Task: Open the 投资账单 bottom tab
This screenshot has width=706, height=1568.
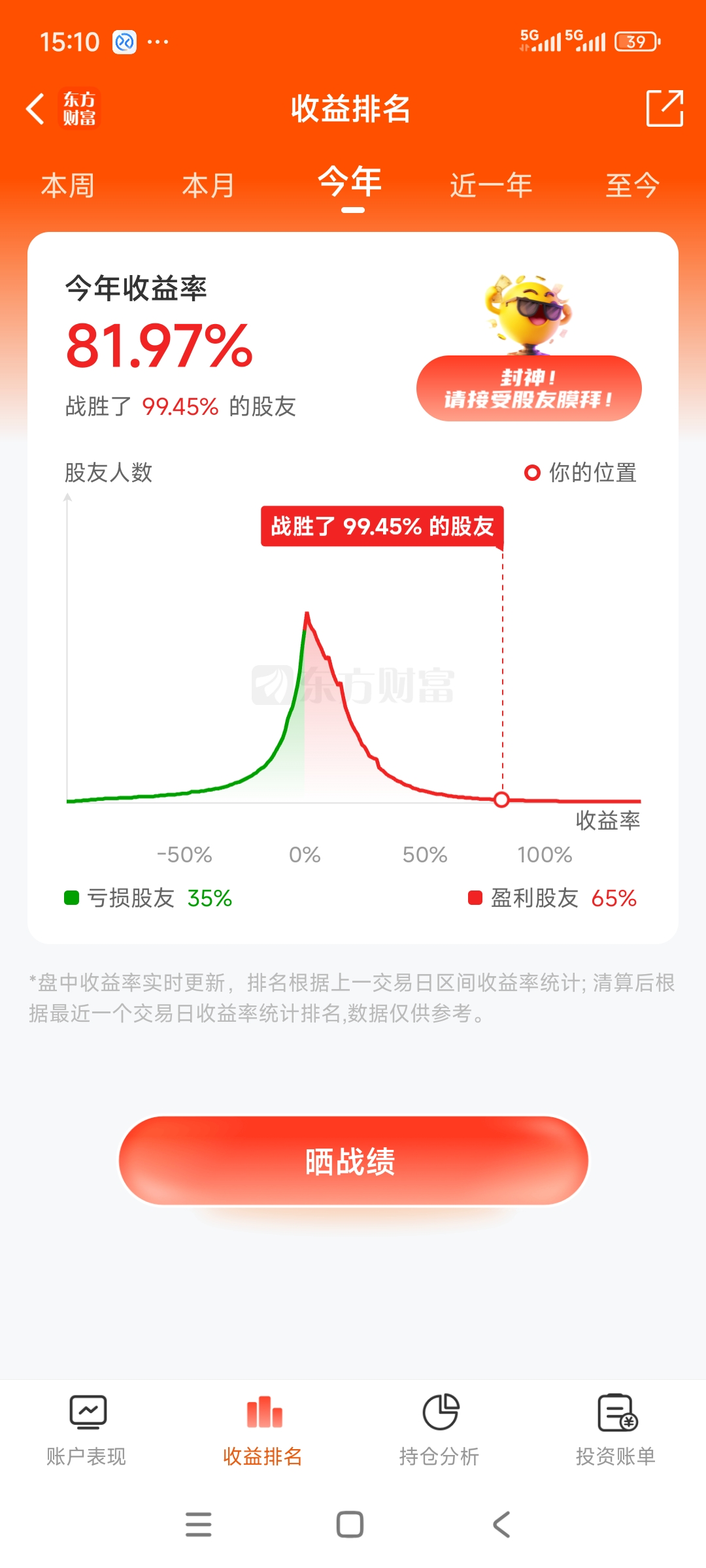Action: pyautogui.click(x=616, y=1431)
